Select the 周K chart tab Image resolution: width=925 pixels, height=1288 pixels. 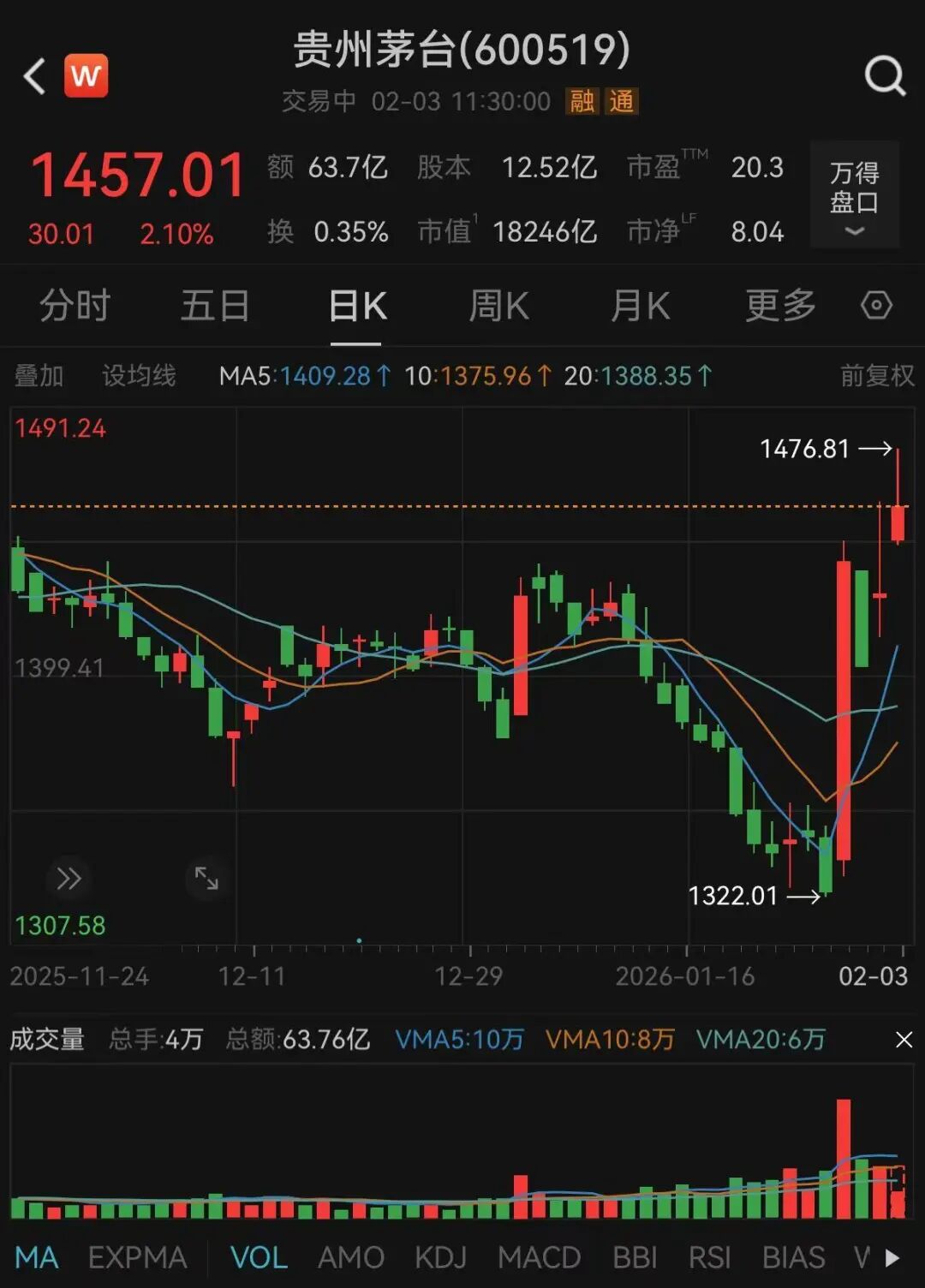[498, 306]
